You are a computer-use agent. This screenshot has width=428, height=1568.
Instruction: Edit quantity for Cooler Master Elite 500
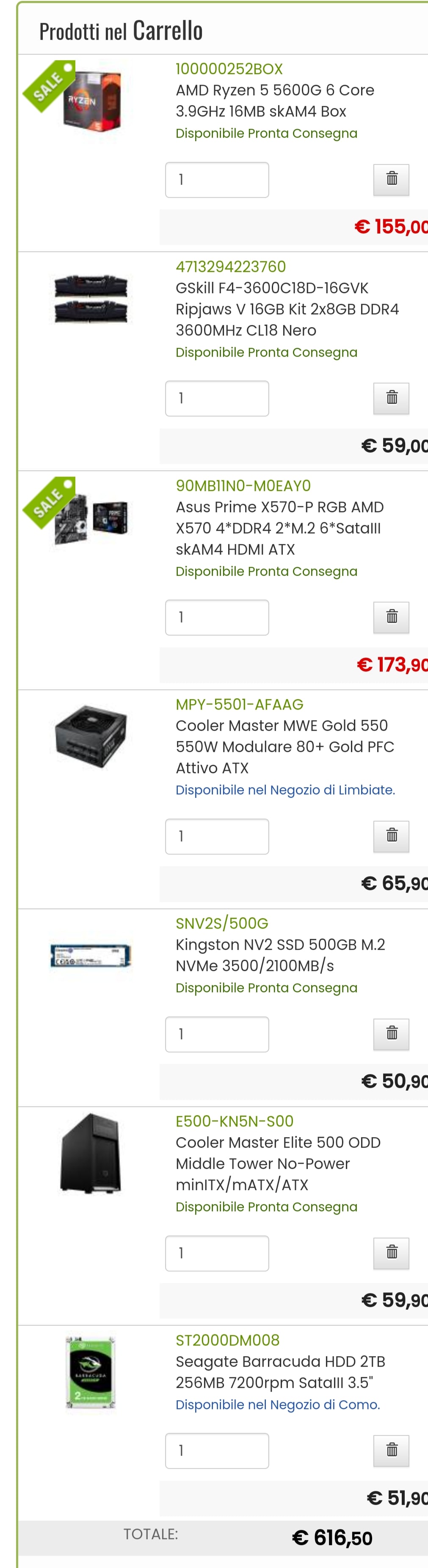click(x=217, y=1253)
